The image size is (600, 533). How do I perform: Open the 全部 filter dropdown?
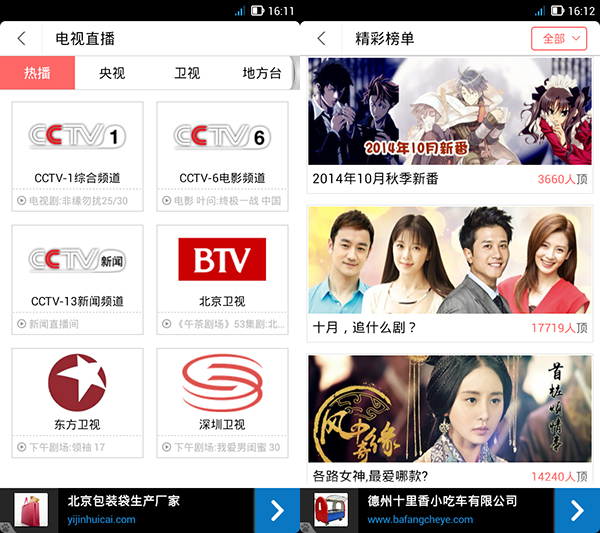point(559,39)
